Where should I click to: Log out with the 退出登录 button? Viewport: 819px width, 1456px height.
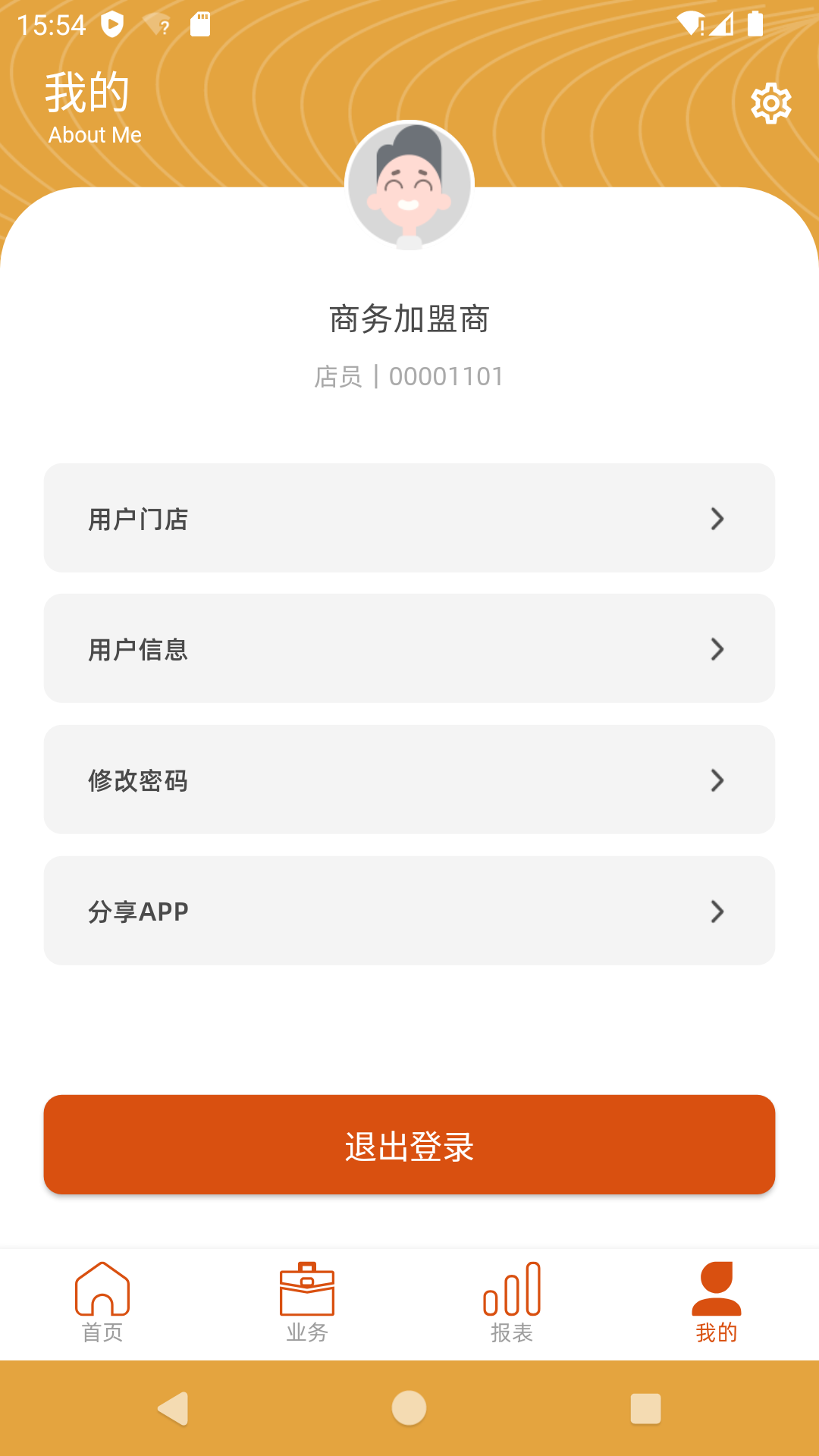coord(409,1145)
